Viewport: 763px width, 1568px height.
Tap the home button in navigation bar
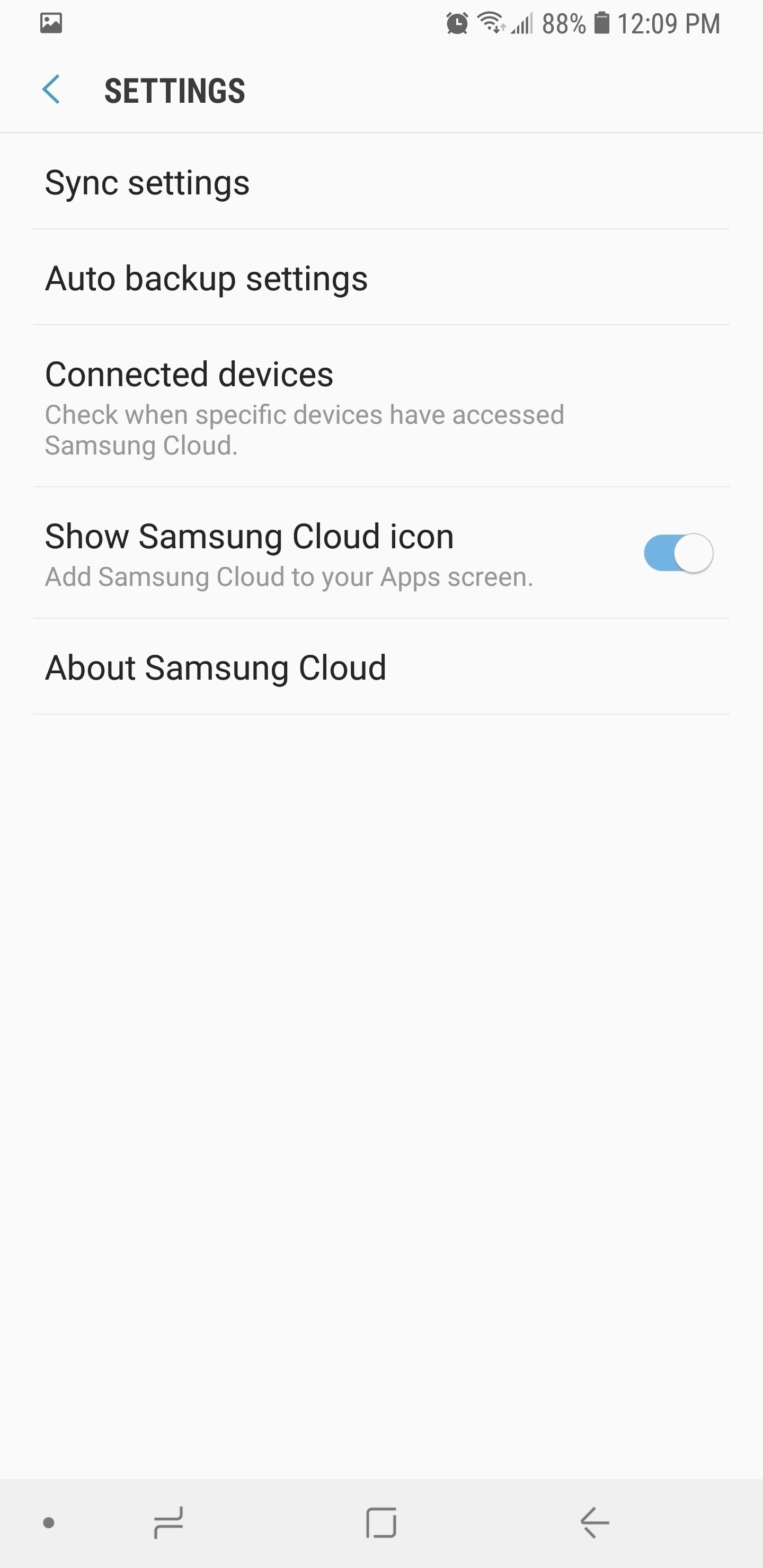point(381,1522)
